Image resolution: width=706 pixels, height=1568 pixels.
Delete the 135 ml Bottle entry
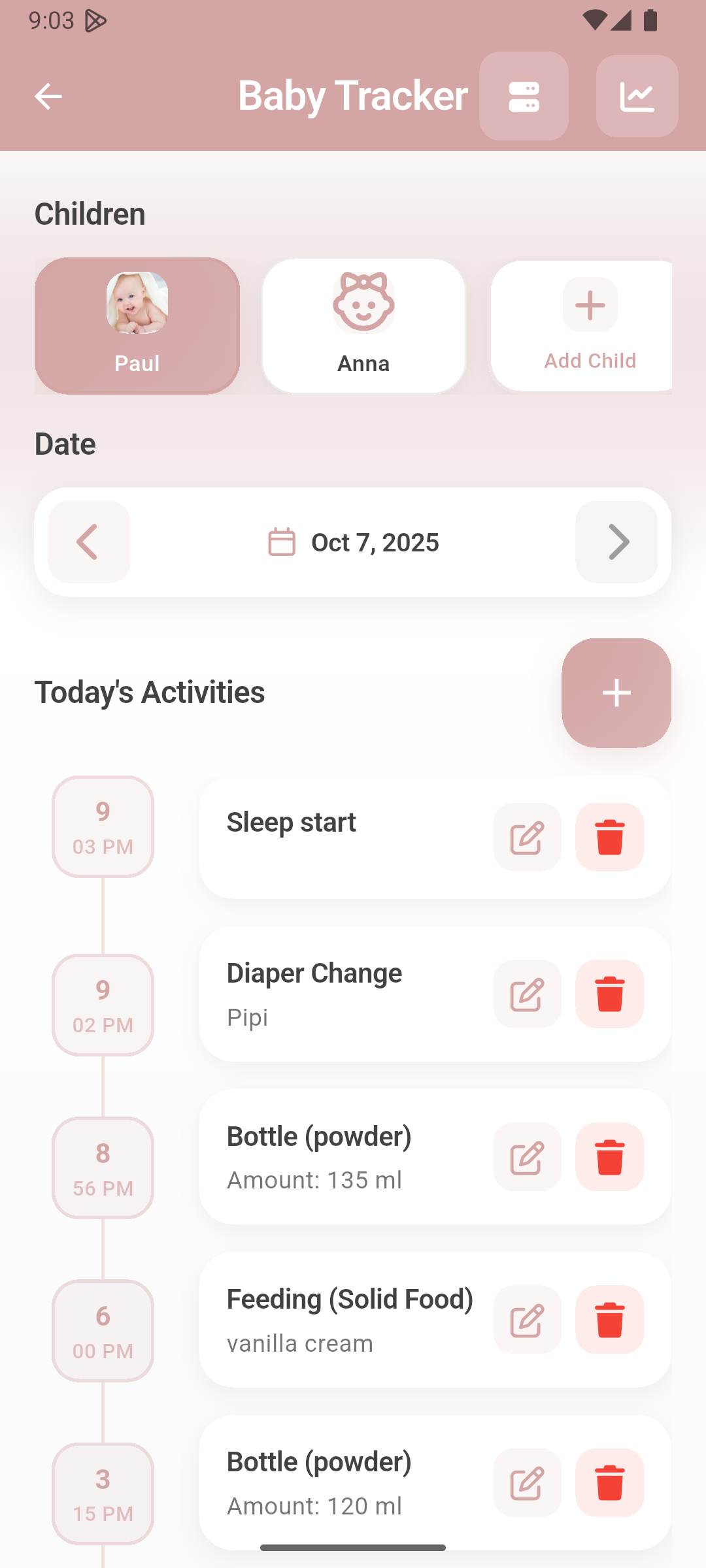coord(609,1156)
